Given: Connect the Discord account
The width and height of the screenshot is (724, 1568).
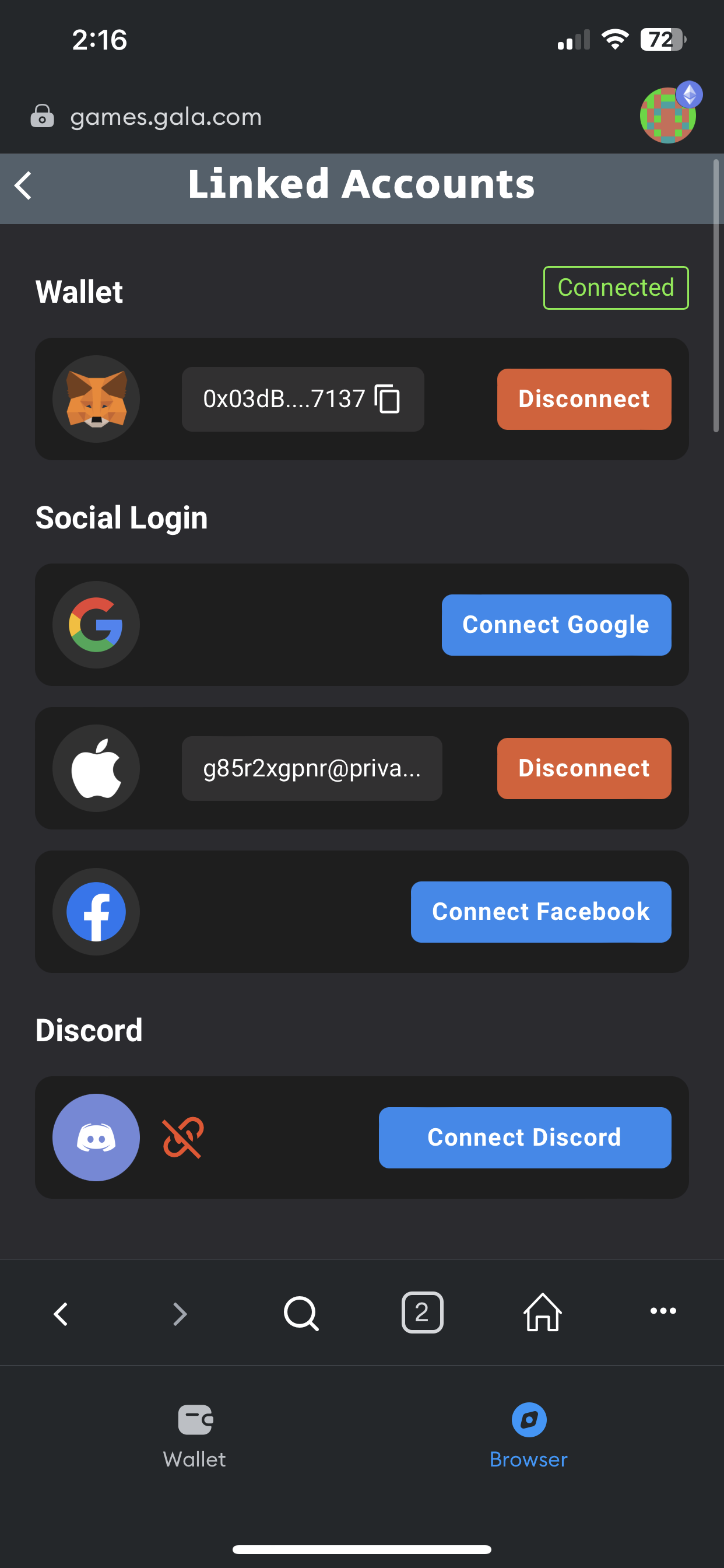Looking at the screenshot, I should 525,1137.
